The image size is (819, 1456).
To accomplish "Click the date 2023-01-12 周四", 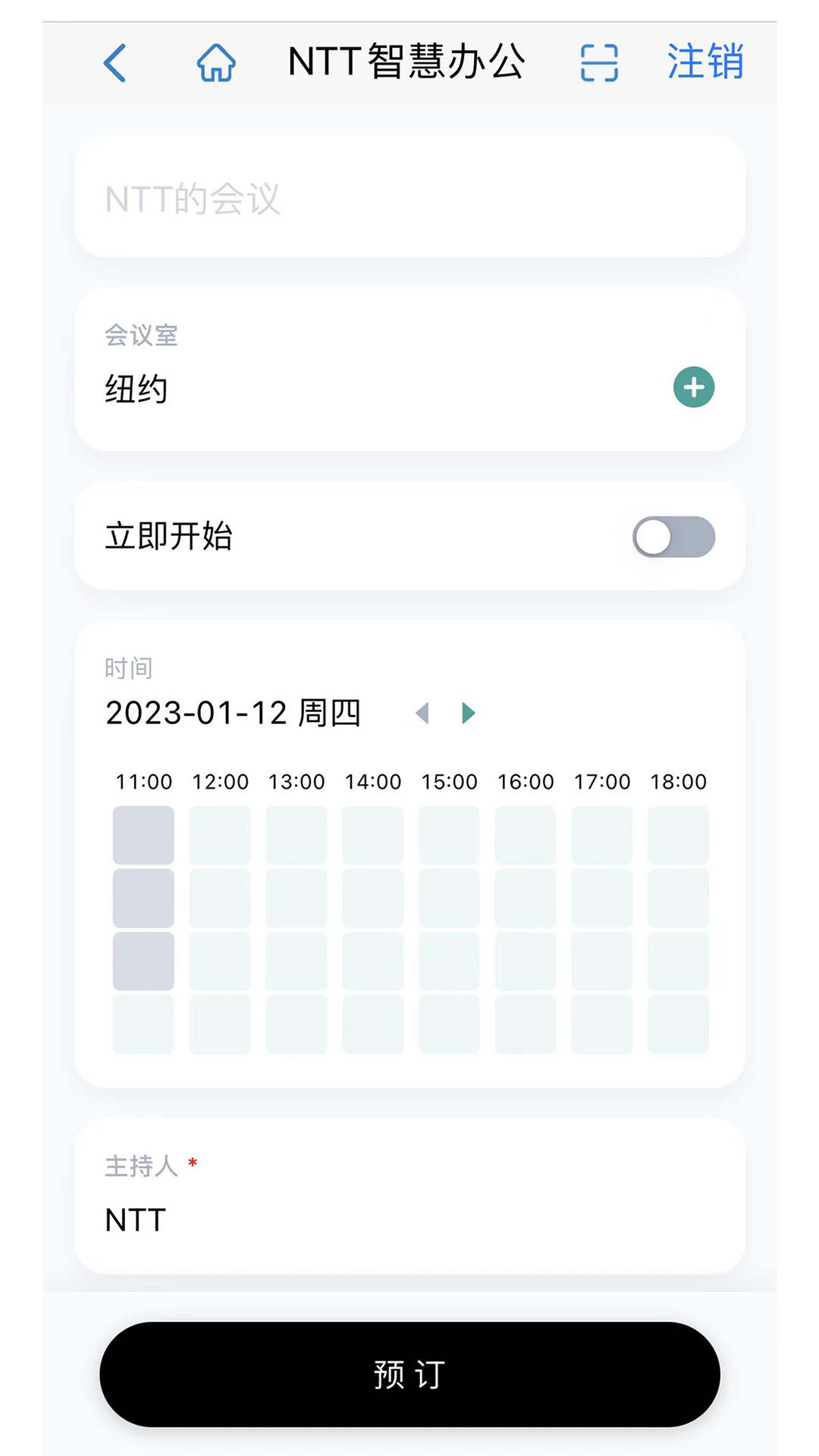I will tap(234, 712).
